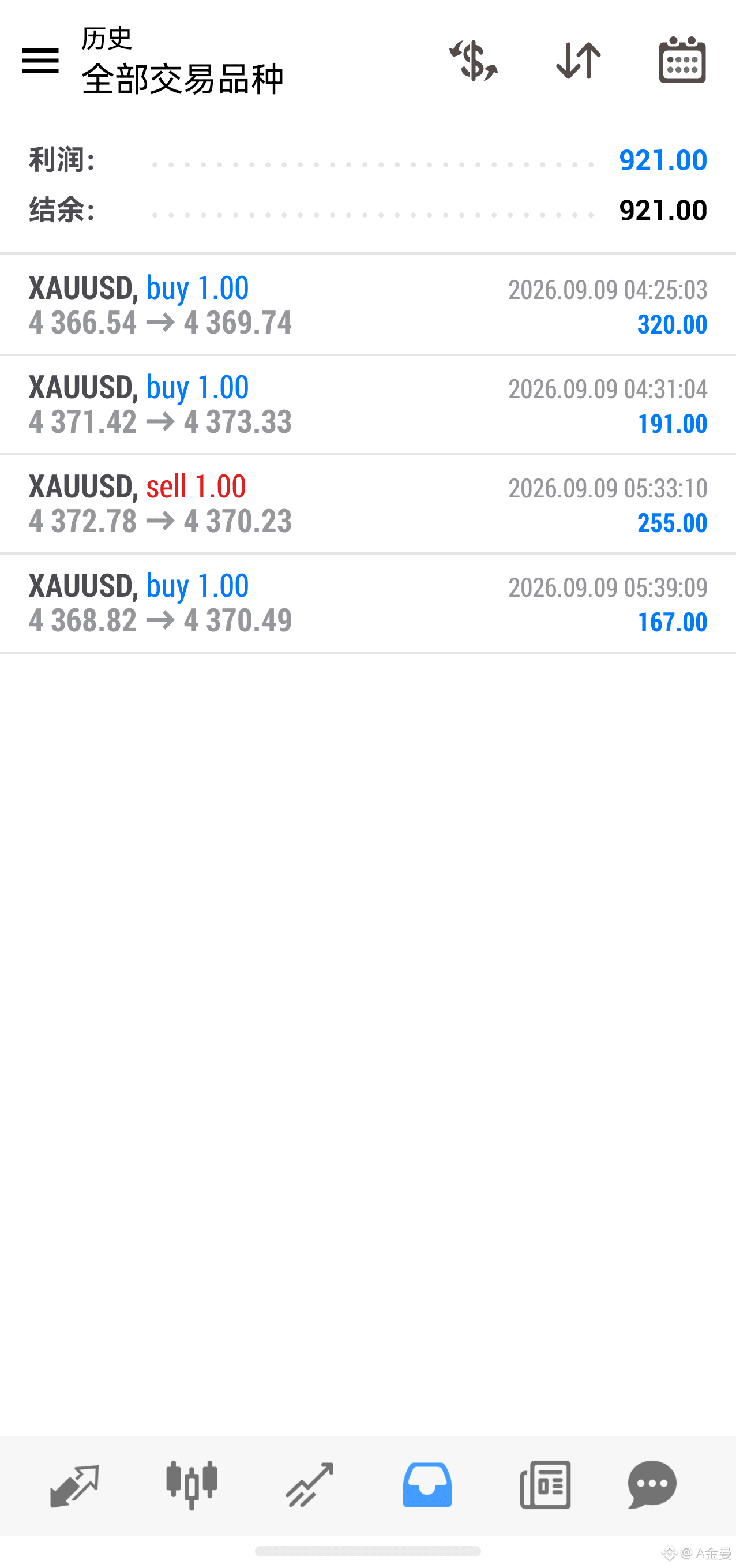
Task: Switch to the candlestick Chart tab
Action: click(x=191, y=1485)
